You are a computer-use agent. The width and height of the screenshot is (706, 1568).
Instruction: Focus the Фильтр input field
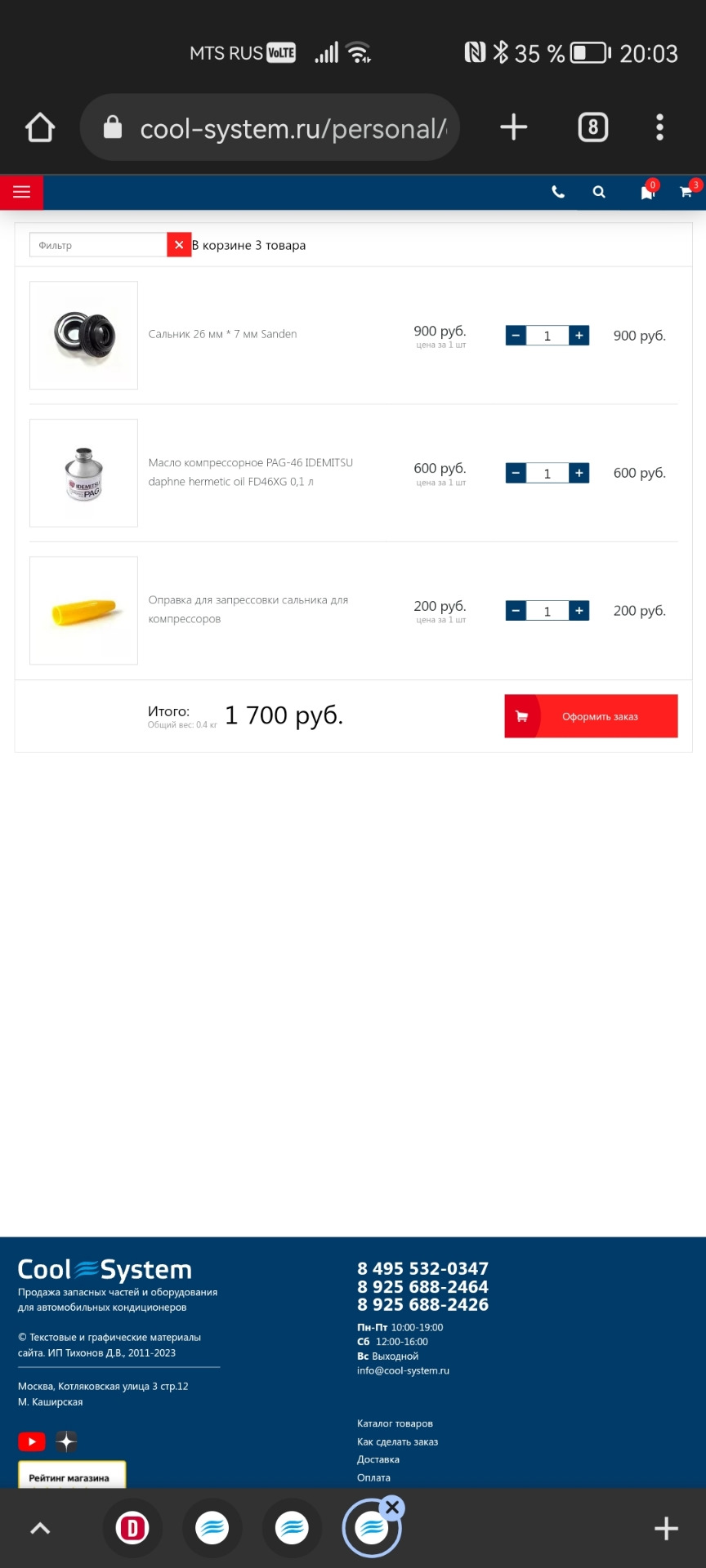pos(98,245)
